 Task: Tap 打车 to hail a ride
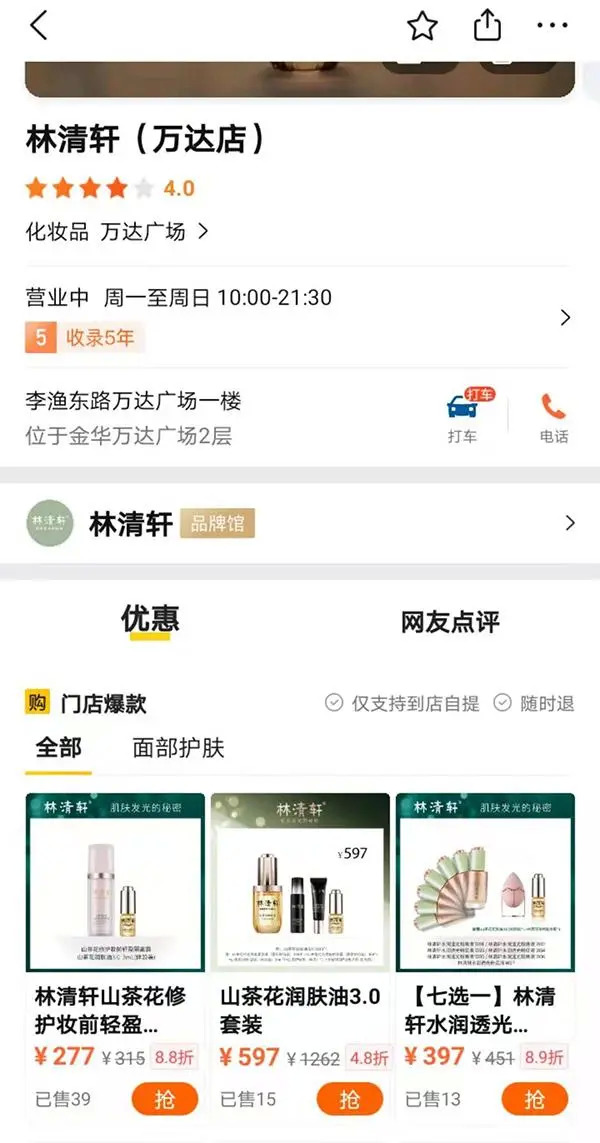point(462,416)
